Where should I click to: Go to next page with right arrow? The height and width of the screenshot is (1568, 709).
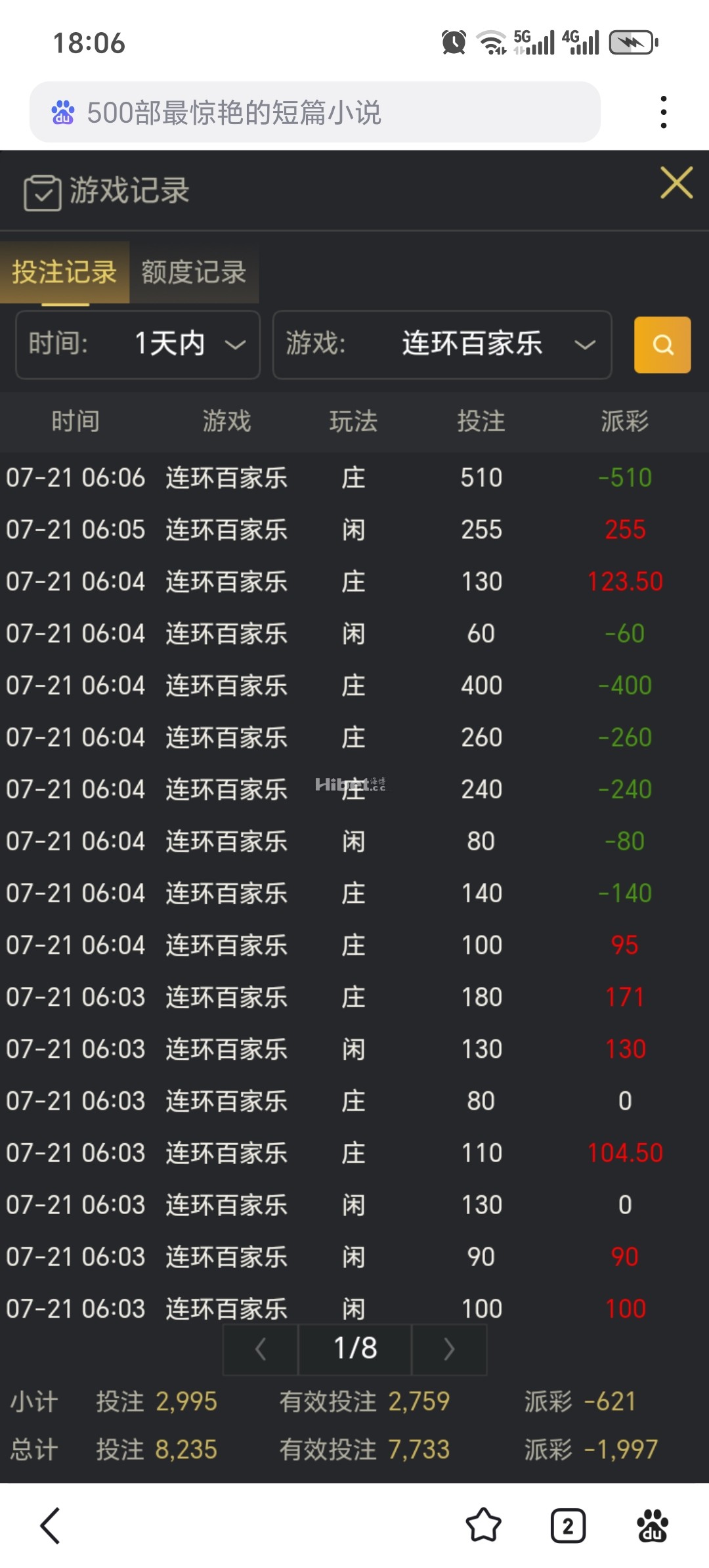point(449,1349)
